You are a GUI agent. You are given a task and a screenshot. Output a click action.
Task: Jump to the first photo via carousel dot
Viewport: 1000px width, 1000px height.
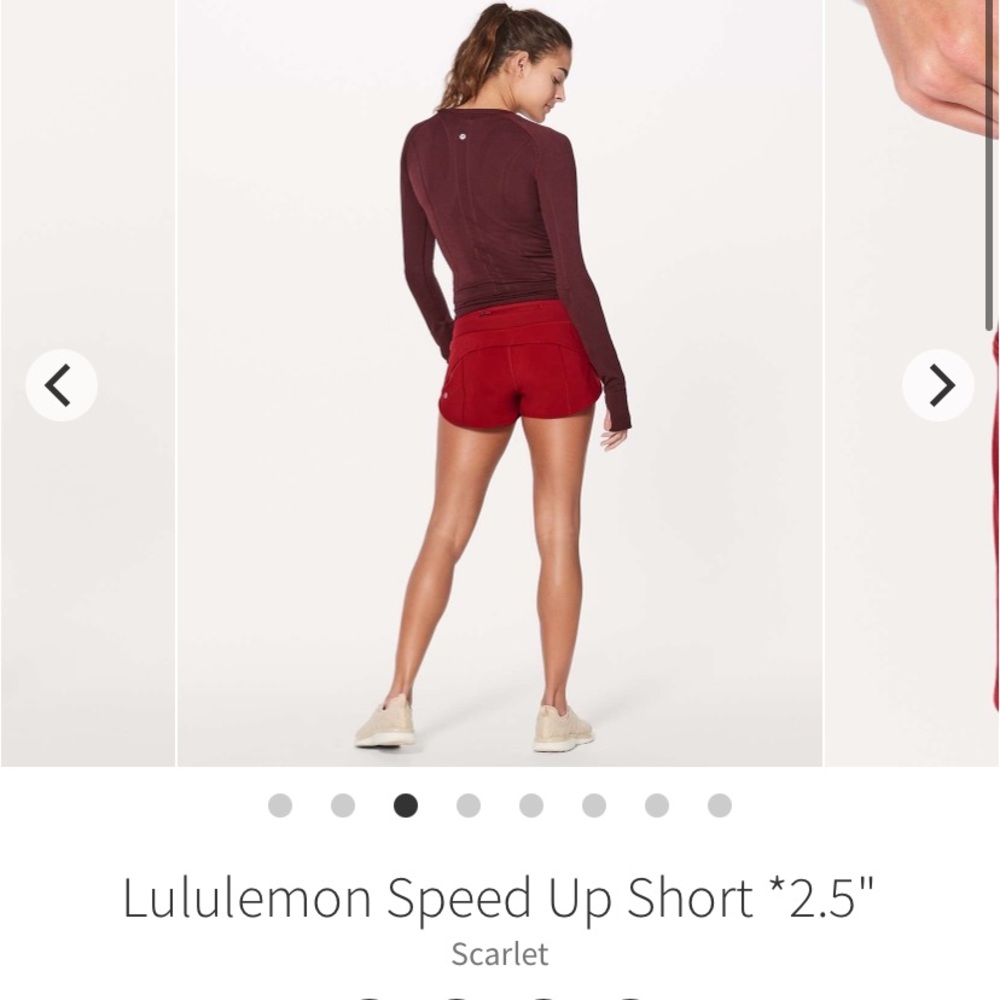point(280,805)
